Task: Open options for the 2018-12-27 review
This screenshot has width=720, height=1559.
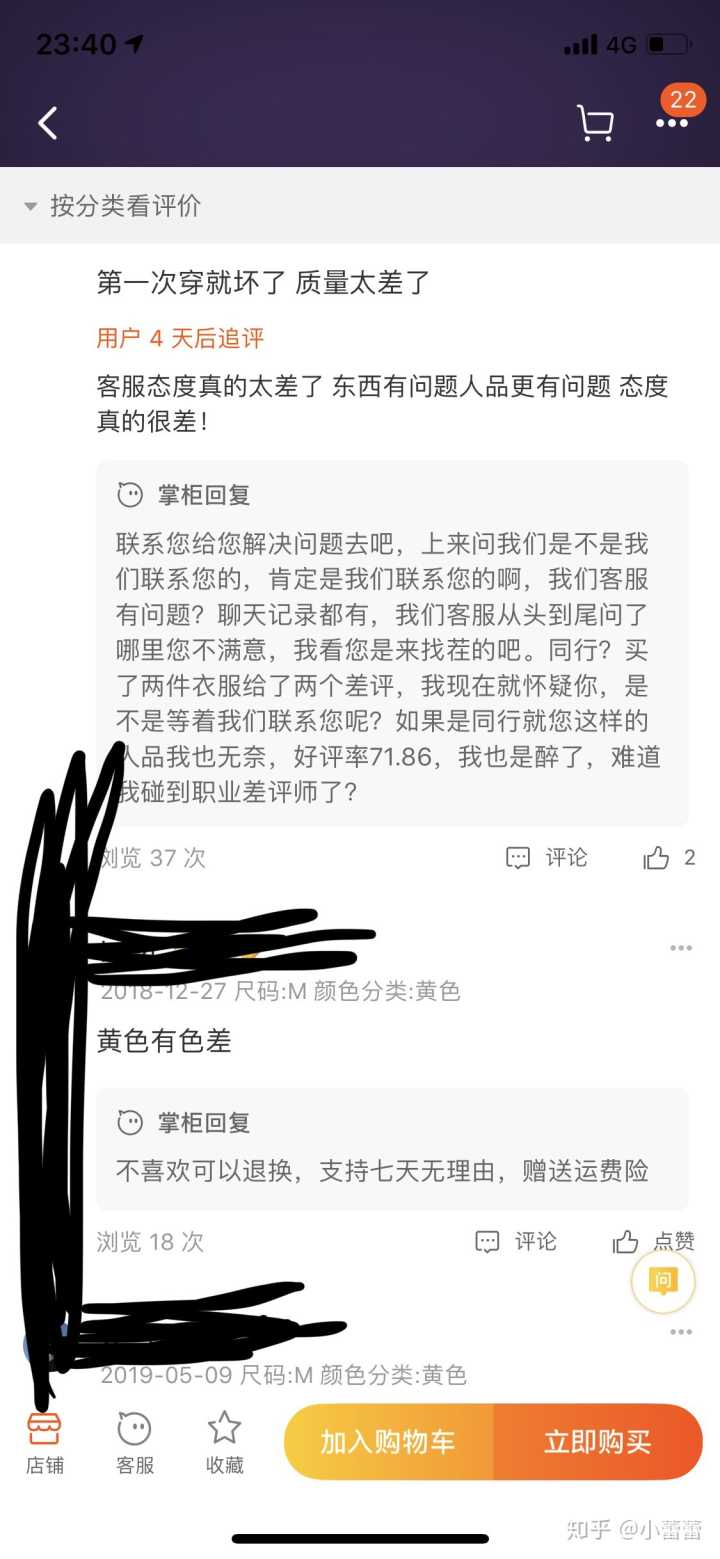Action: 681,948
